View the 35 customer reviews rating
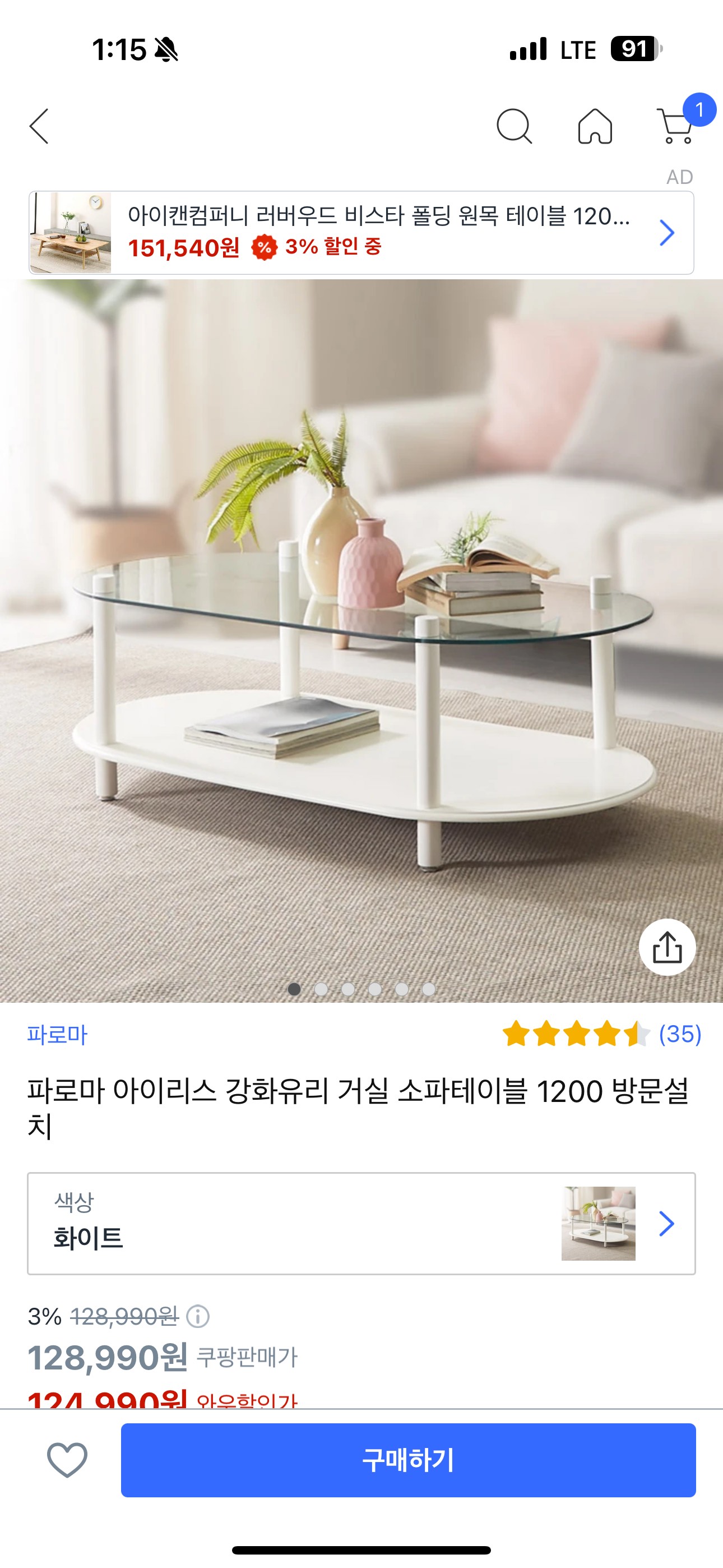The height and width of the screenshot is (1568, 723). click(x=601, y=1034)
